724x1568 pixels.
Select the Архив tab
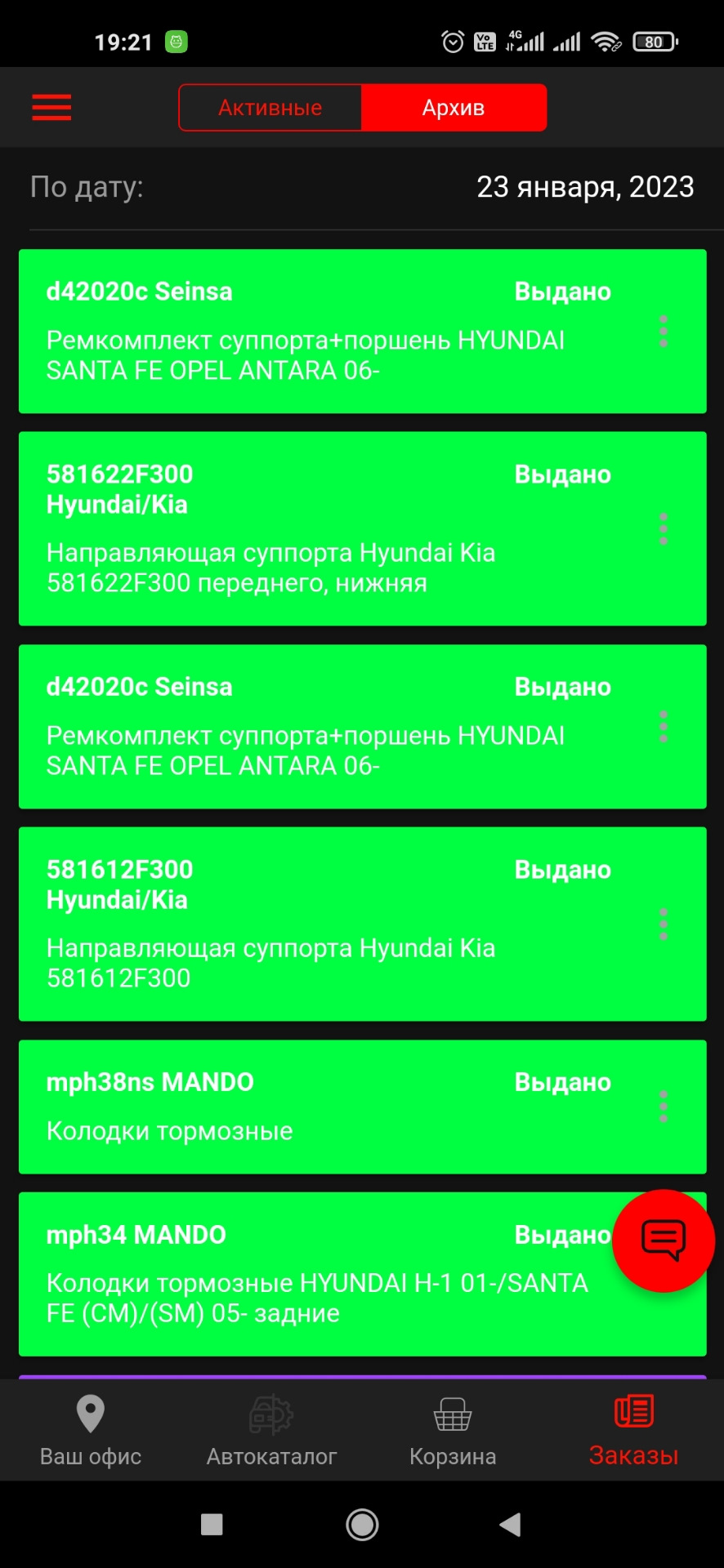pos(454,108)
